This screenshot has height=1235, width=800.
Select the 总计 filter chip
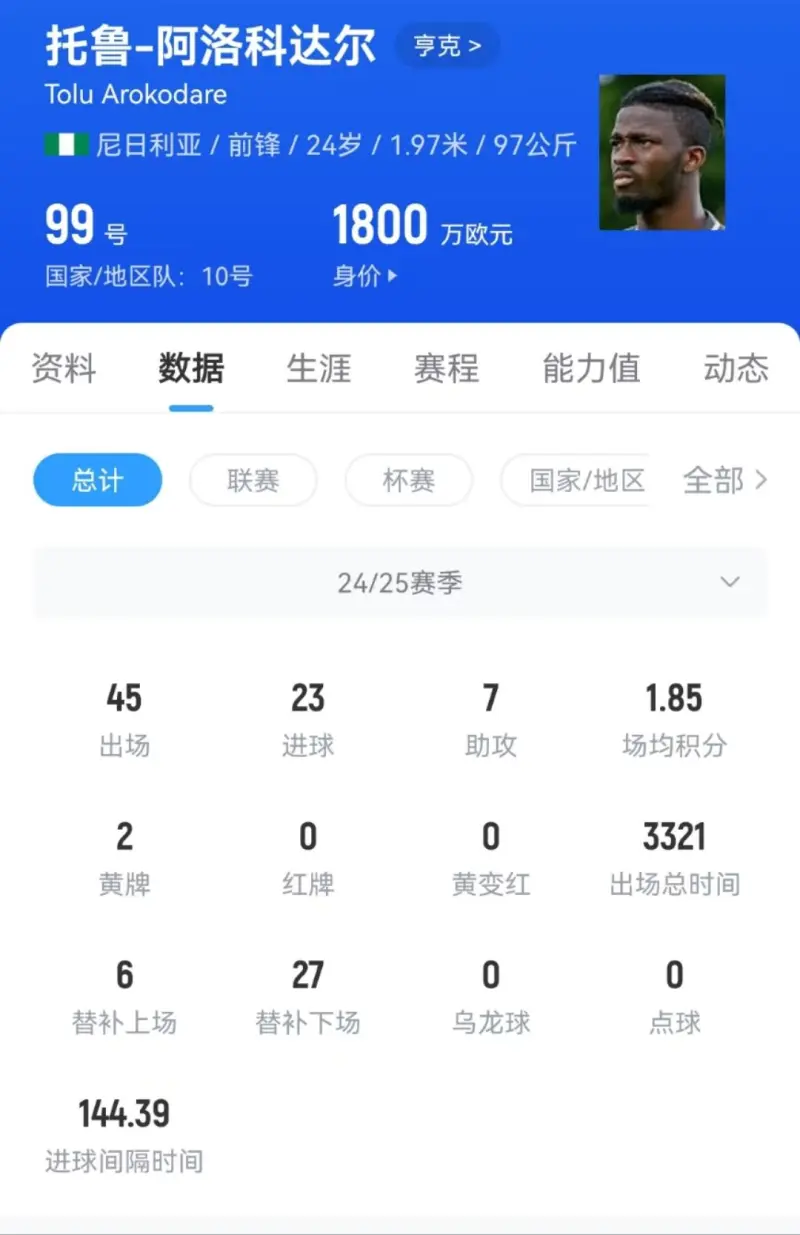pyautogui.click(x=97, y=480)
